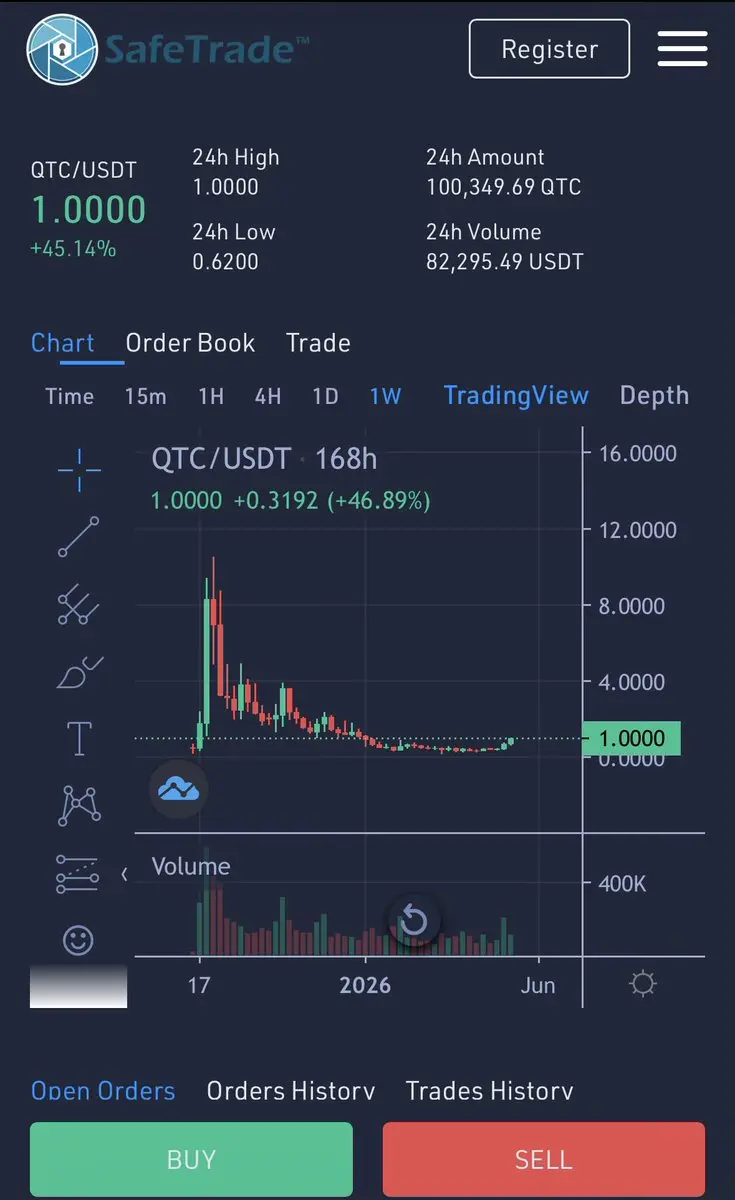735x1200 pixels.
Task: Select the 15m chart interval
Action: [x=146, y=396]
